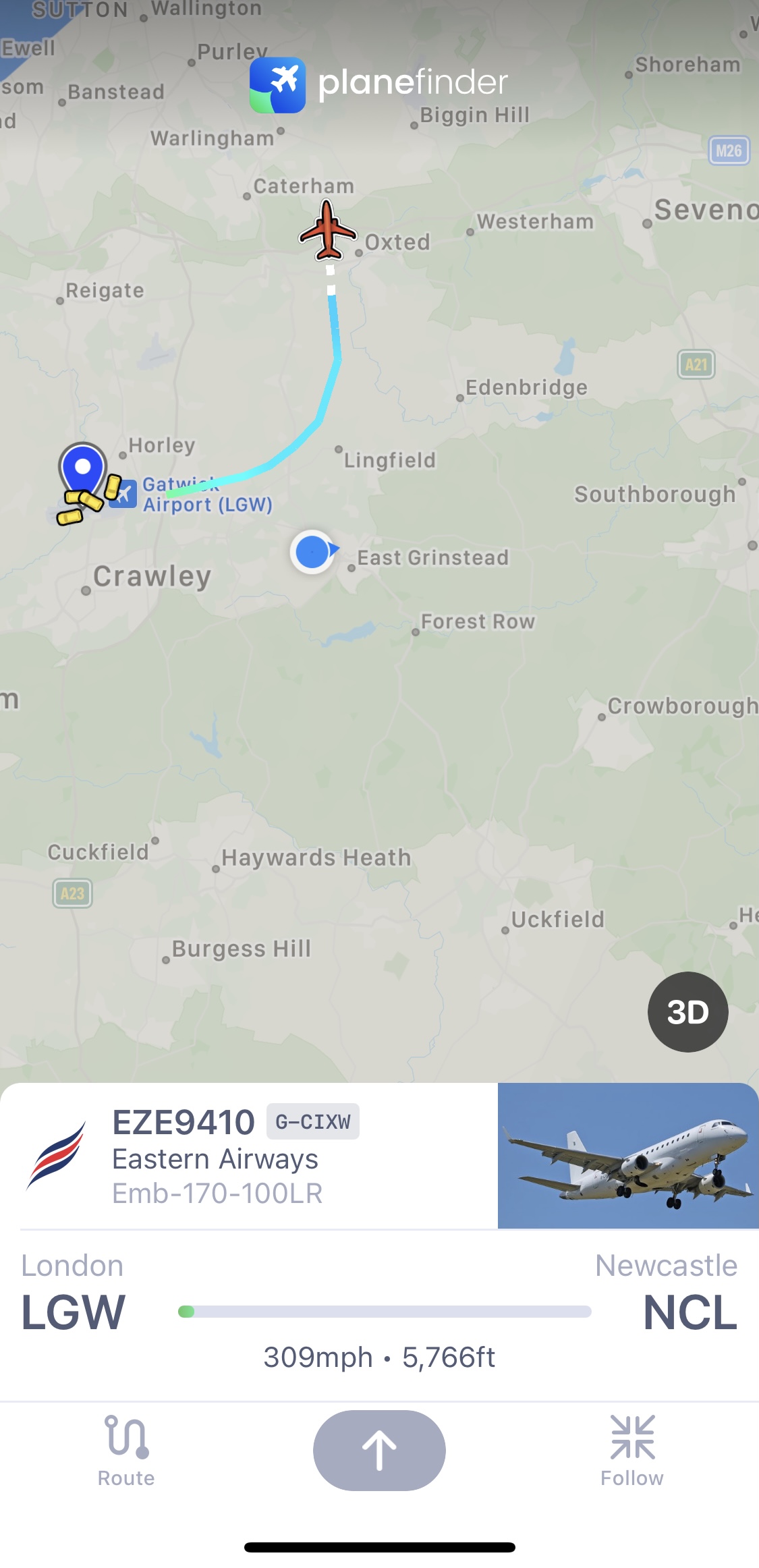
Task: Tap Follow to track the flight
Action: (632, 1451)
